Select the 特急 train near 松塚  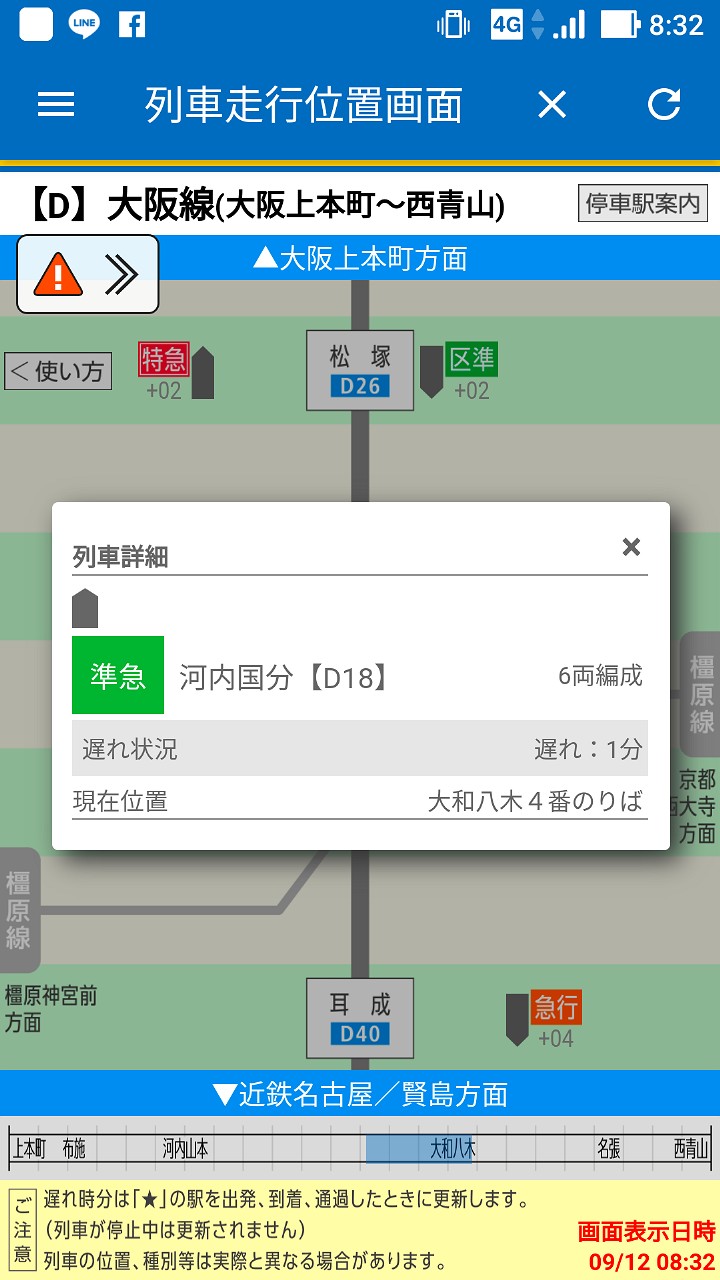(176, 371)
